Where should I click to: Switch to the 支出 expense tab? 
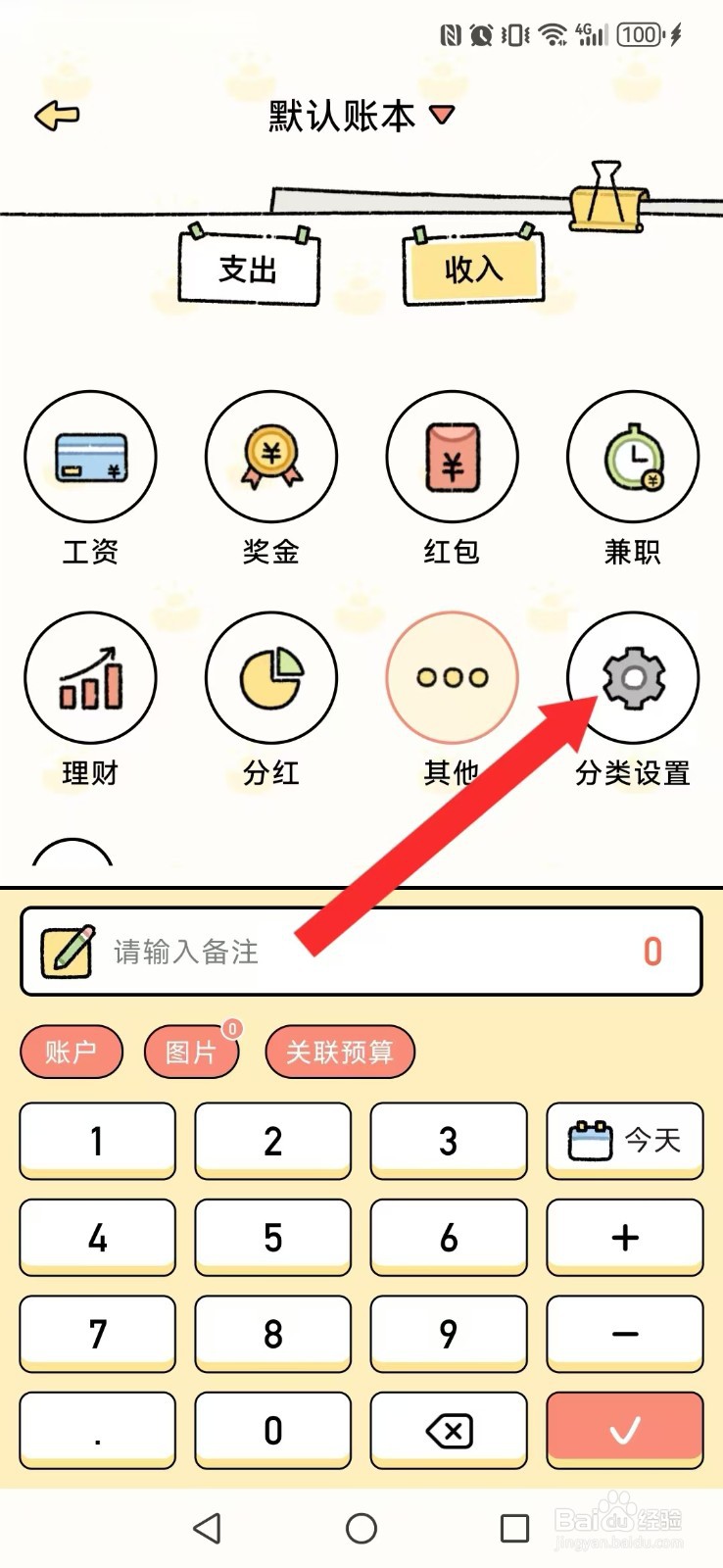click(247, 270)
